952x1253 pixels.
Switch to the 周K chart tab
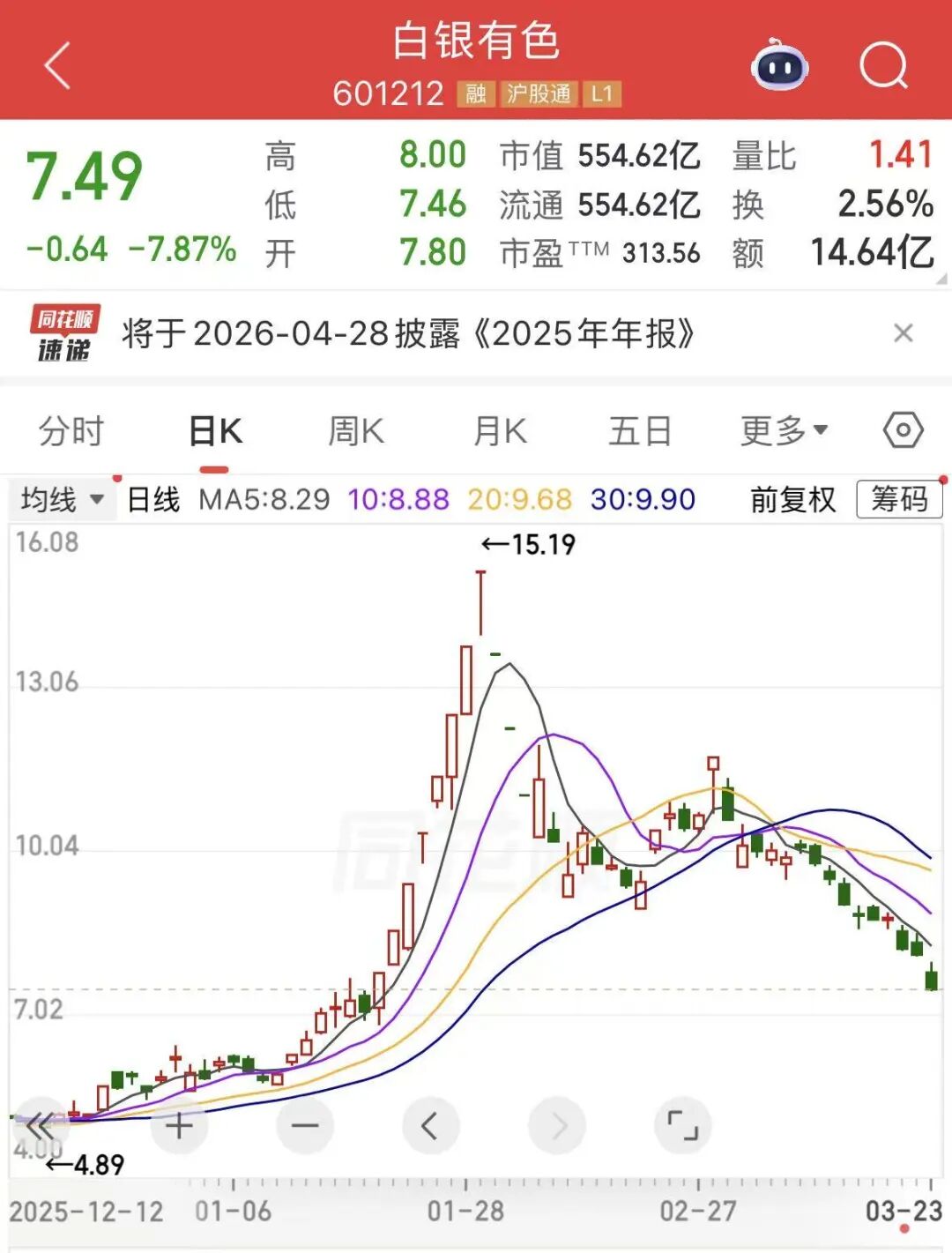point(355,431)
